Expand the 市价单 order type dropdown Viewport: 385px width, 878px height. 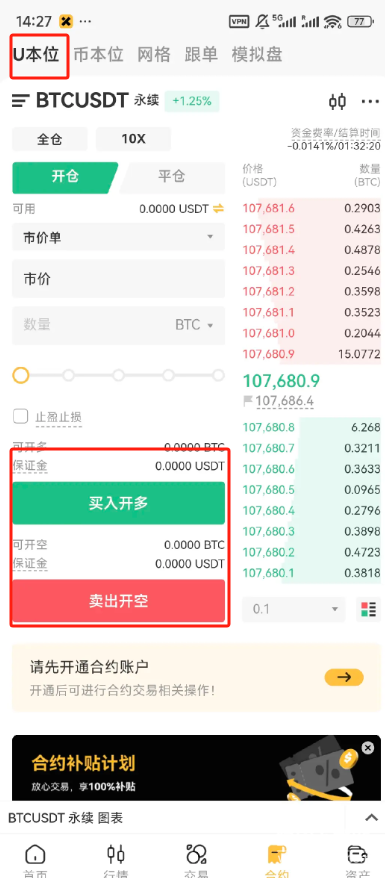[x=119, y=237]
